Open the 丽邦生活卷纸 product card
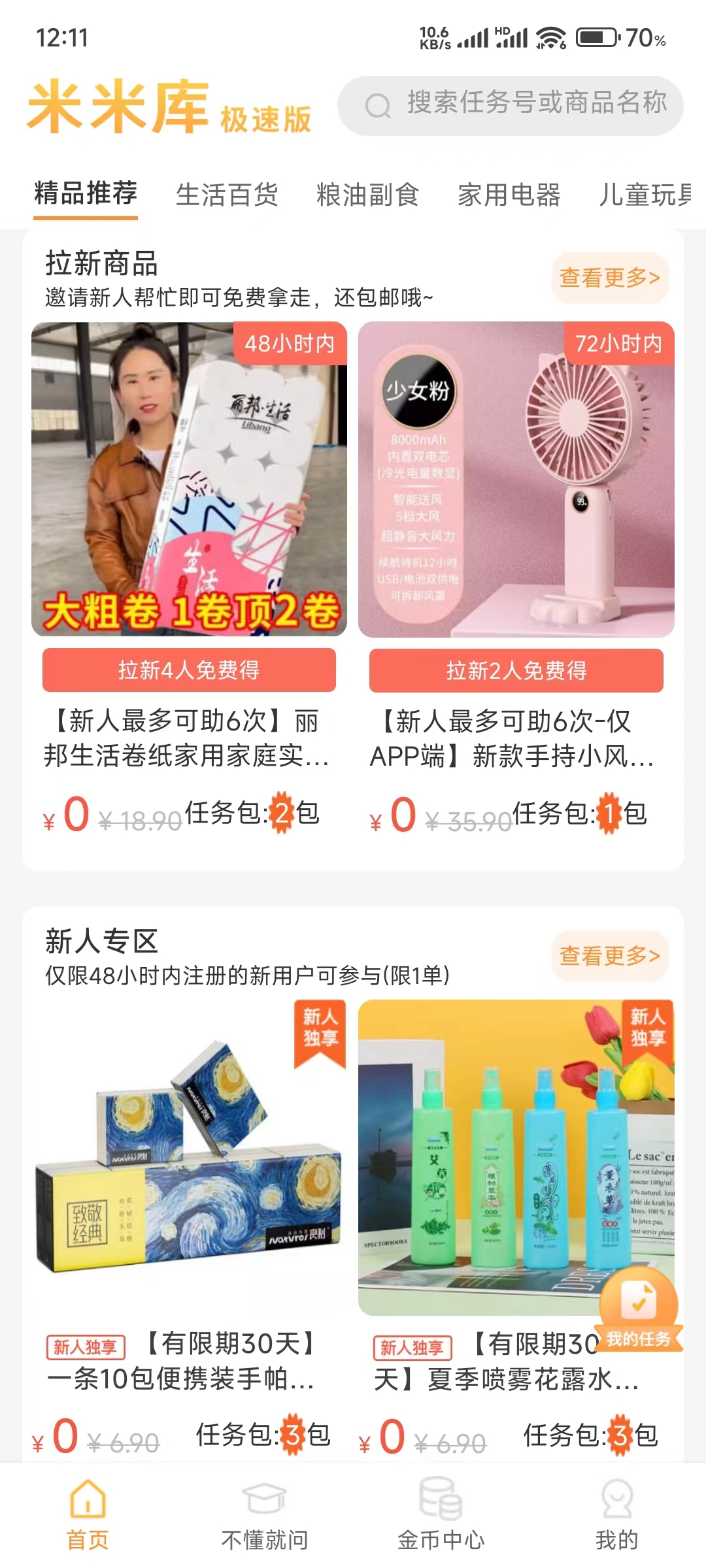This screenshot has width=706, height=1568. pyautogui.click(x=189, y=479)
